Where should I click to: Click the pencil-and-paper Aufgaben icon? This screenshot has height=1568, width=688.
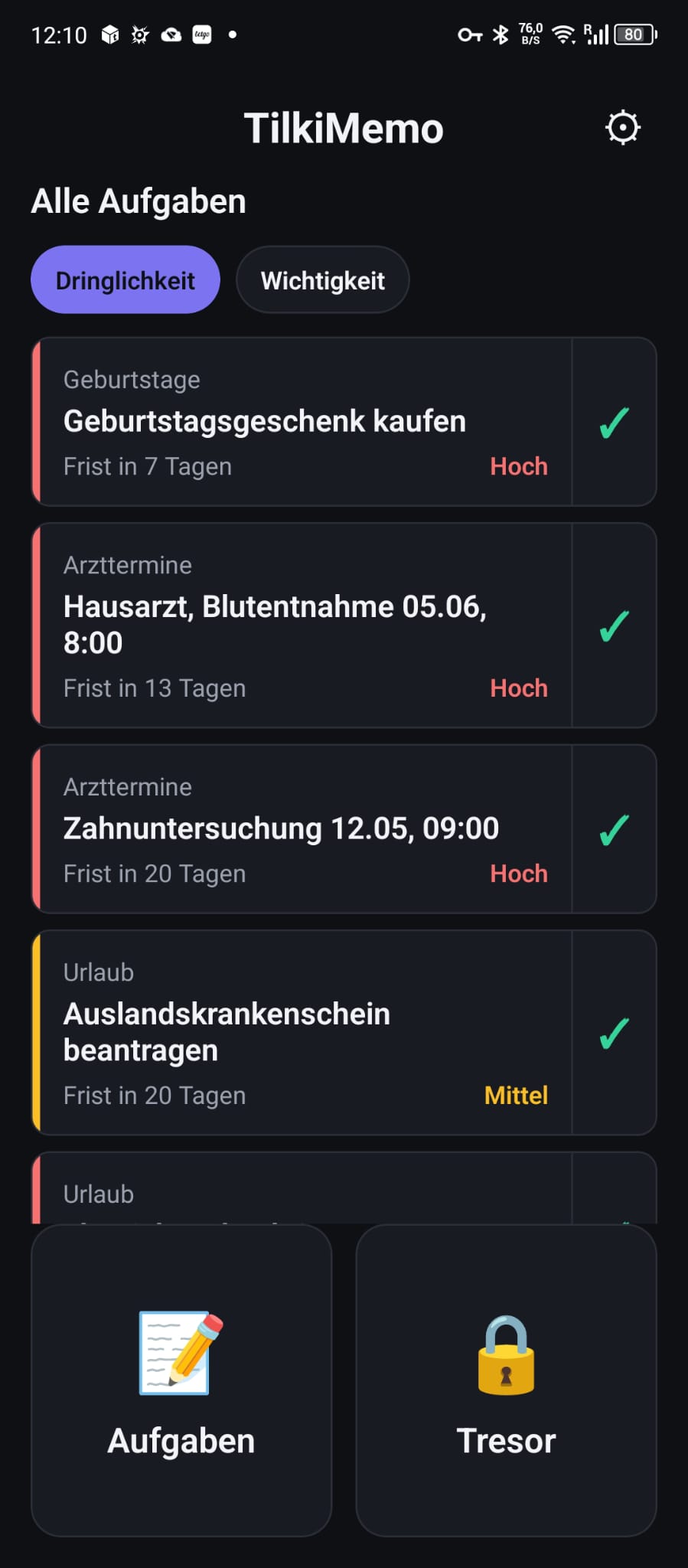tap(181, 1355)
